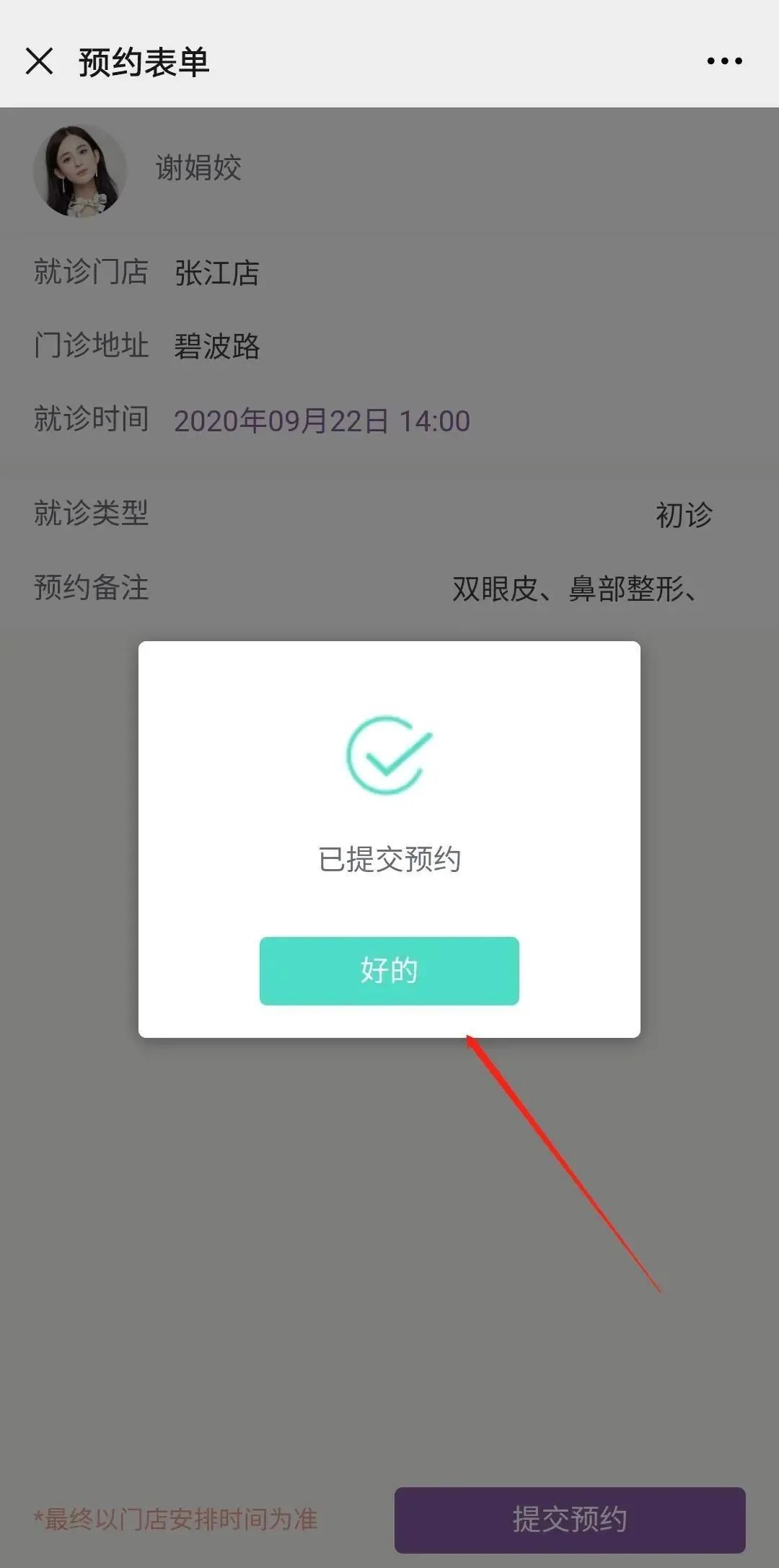Change the 就诊时间 date and time
Image resolution: width=779 pixels, height=1568 pixels.
pos(322,421)
